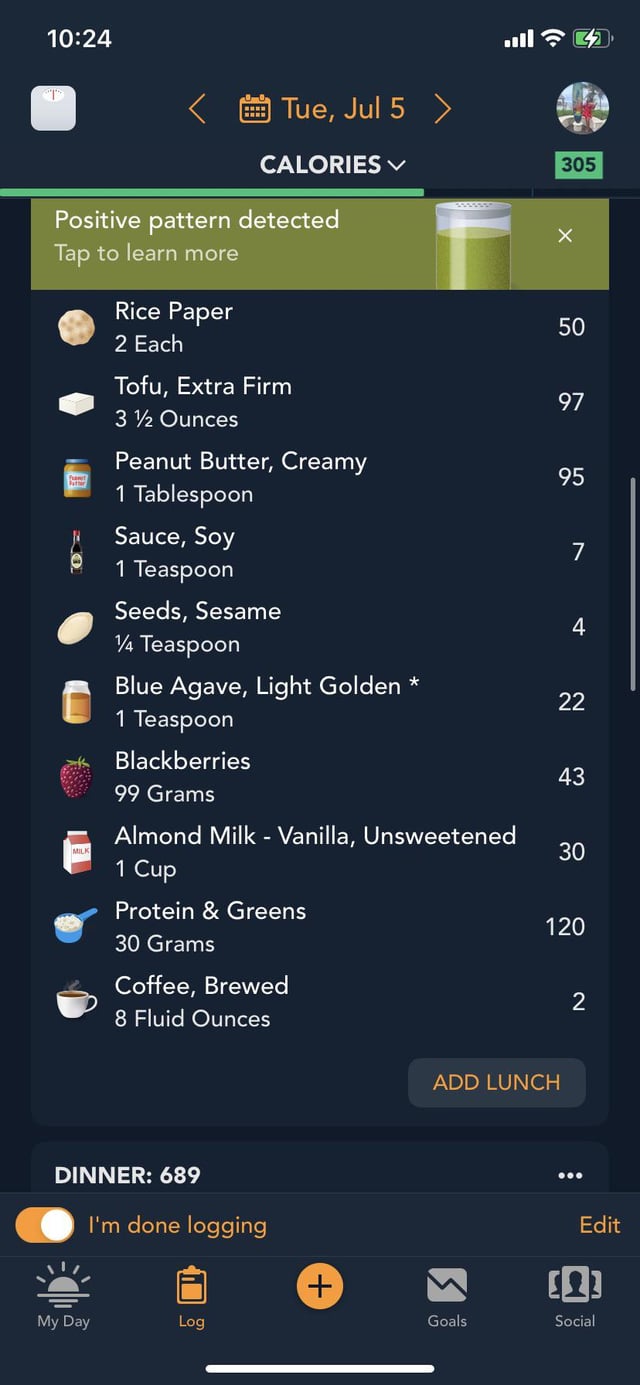Open the profile picture
The image size is (640, 1385).
(582, 108)
